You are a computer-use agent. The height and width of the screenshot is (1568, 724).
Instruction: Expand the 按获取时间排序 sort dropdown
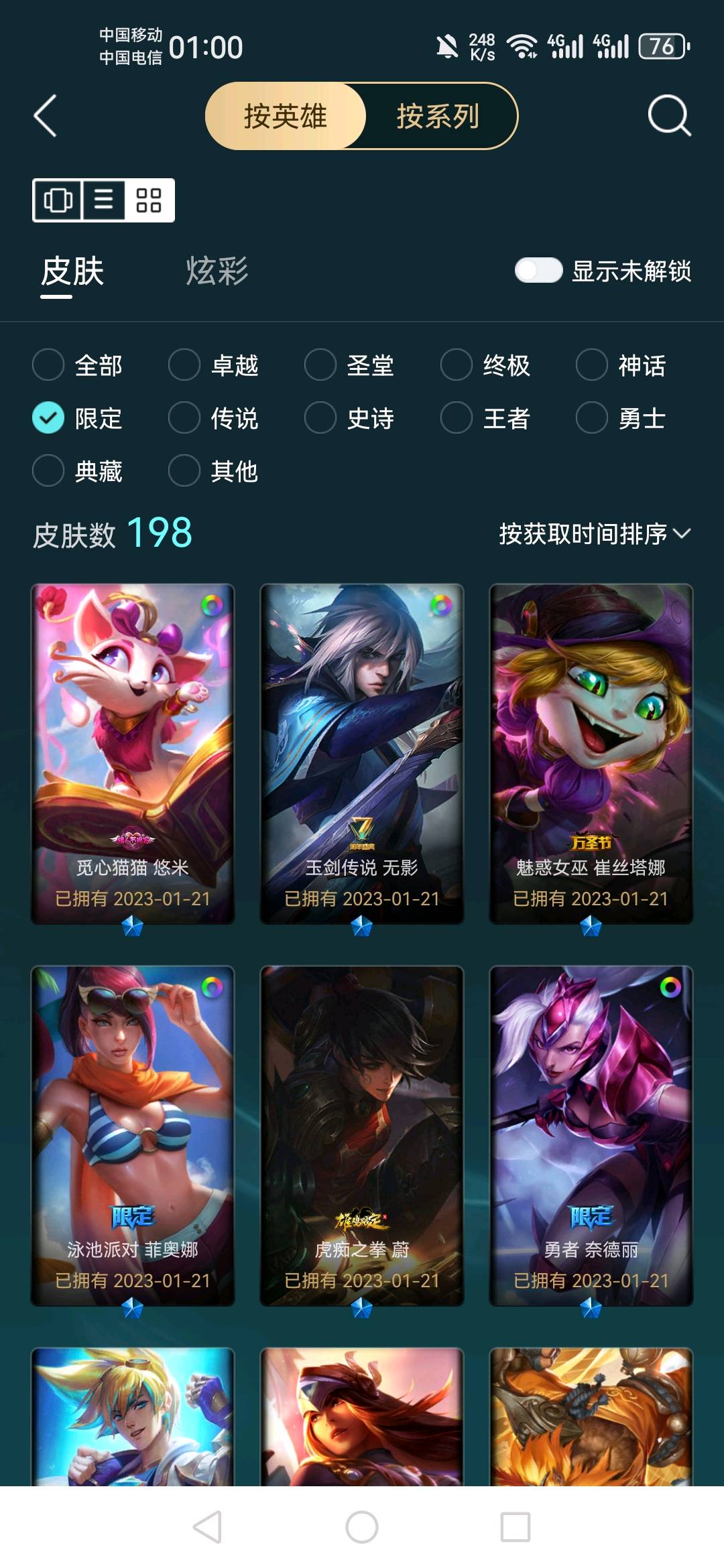point(595,534)
